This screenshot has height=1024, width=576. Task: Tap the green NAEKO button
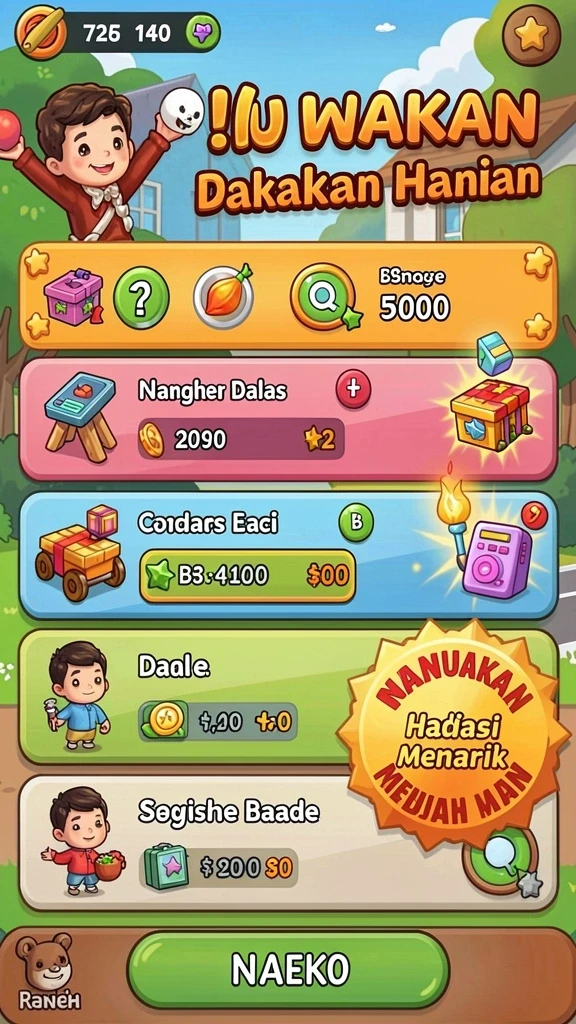tap(288, 970)
